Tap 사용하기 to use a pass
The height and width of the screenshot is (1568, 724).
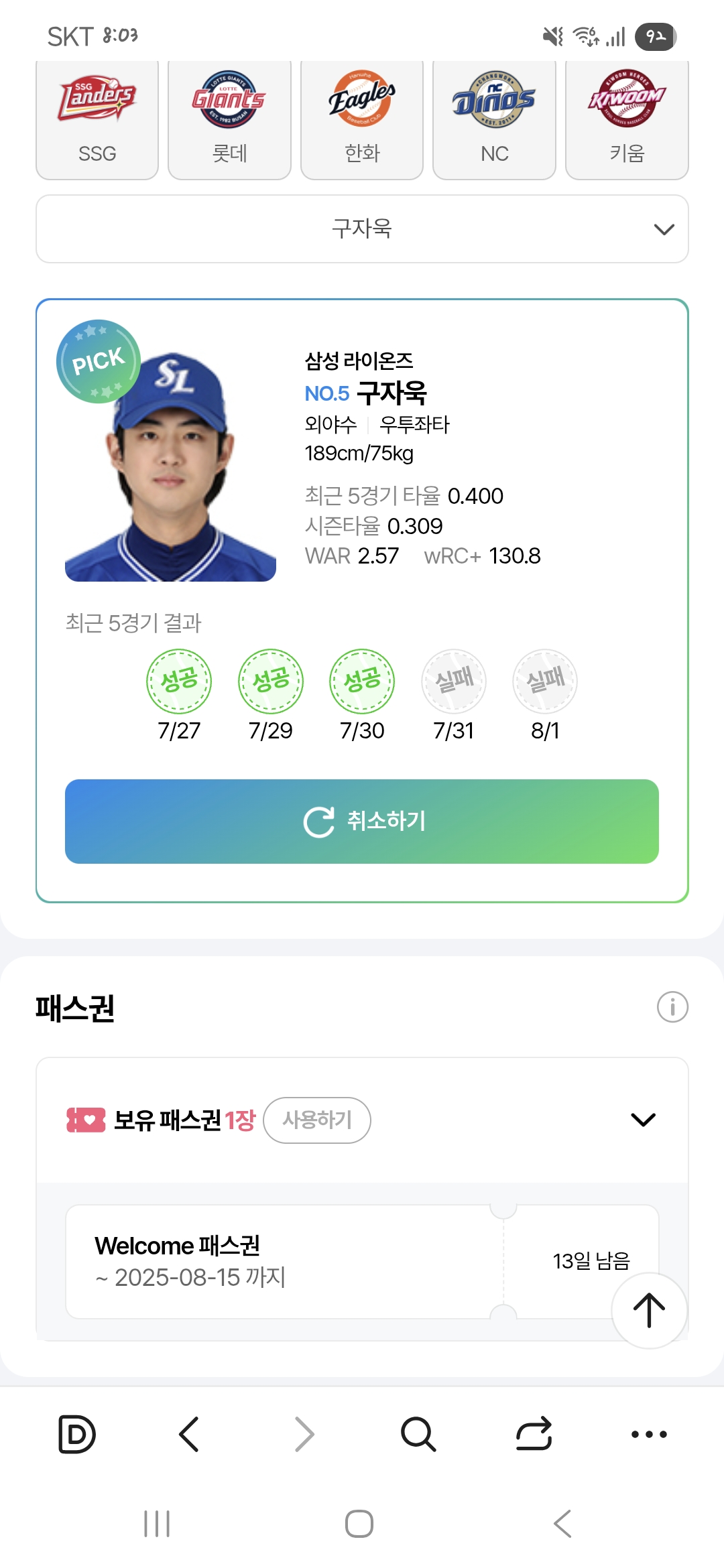pos(317,1120)
